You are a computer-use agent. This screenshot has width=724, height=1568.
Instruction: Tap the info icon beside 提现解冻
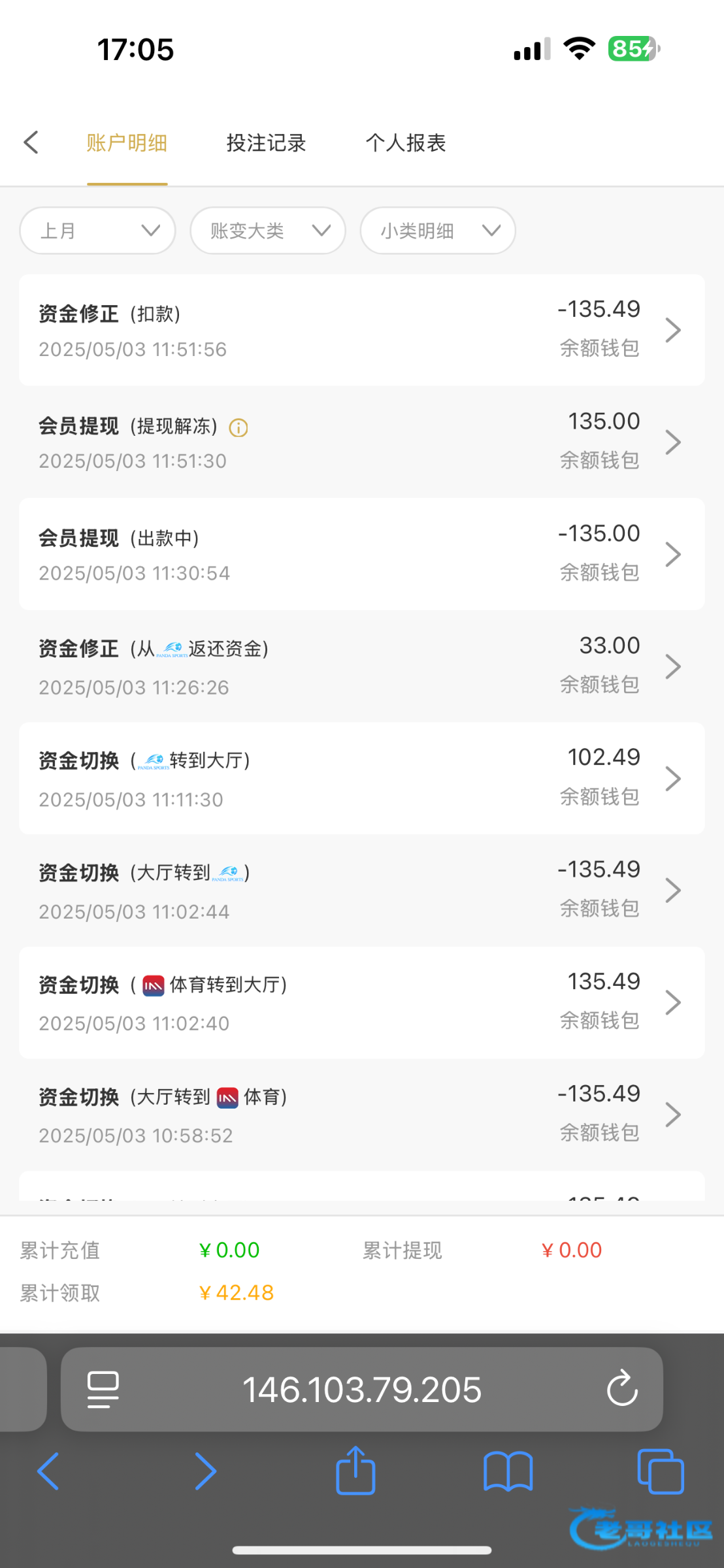(x=239, y=428)
